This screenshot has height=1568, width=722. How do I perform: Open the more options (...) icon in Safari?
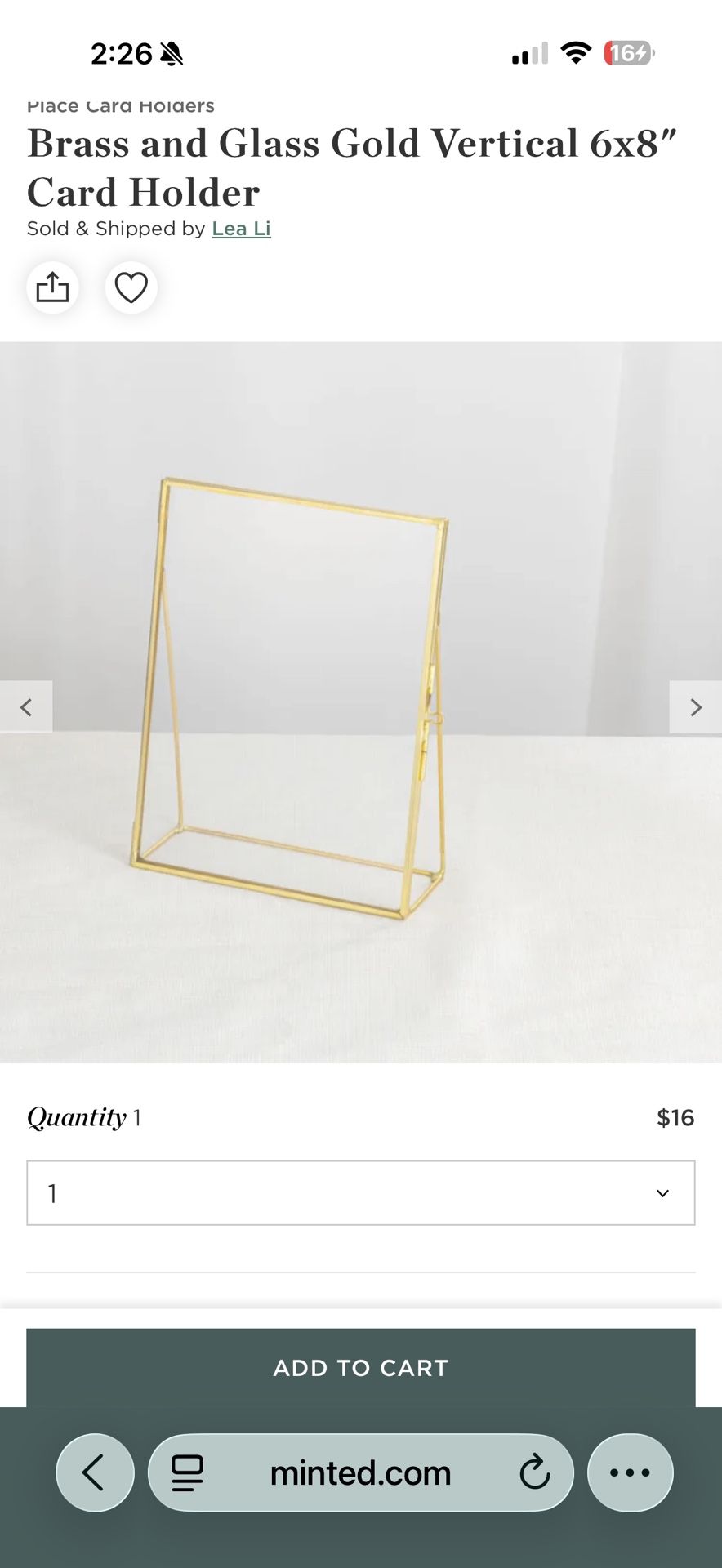coord(627,1472)
